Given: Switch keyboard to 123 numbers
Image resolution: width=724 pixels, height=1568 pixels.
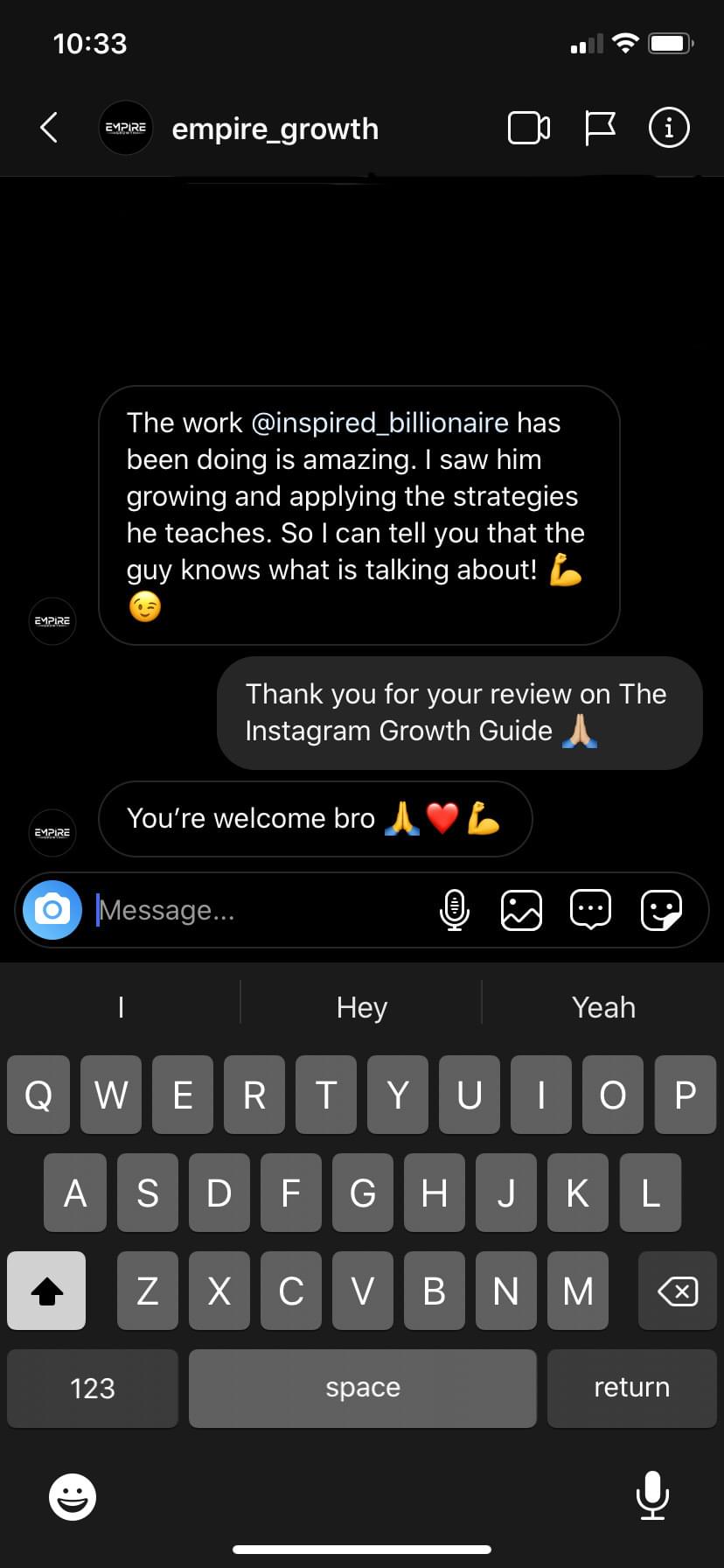Looking at the screenshot, I should (x=93, y=1388).
